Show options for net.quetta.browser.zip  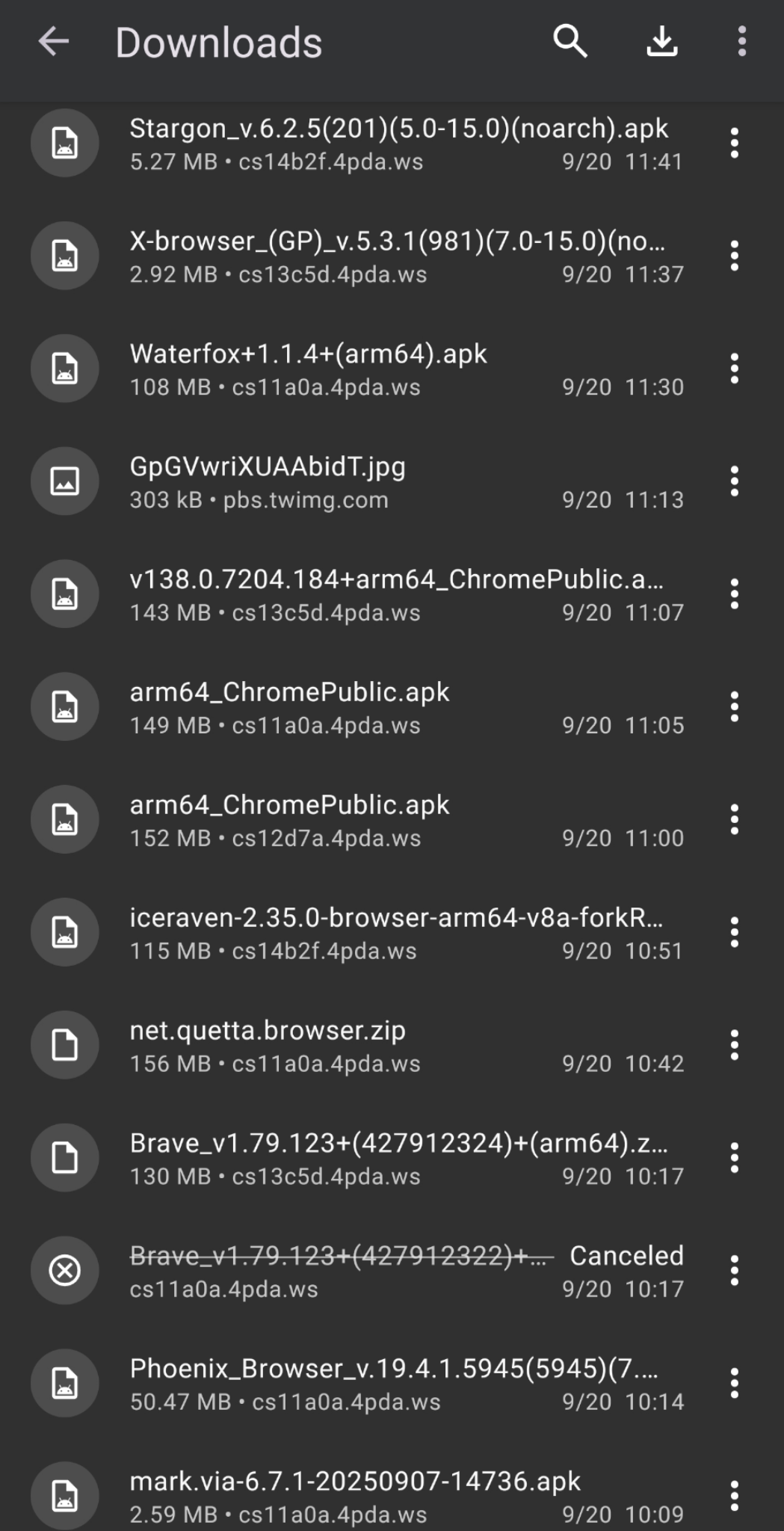point(735,1045)
